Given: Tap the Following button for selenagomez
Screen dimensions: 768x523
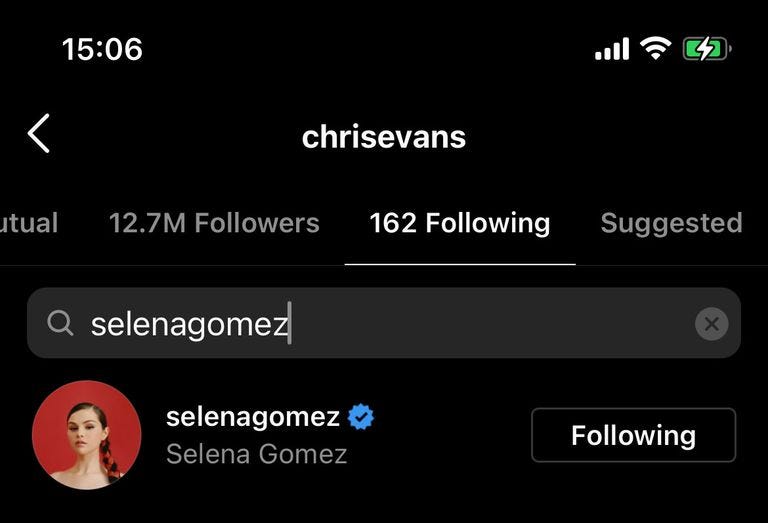Looking at the screenshot, I should pos(633,435).
